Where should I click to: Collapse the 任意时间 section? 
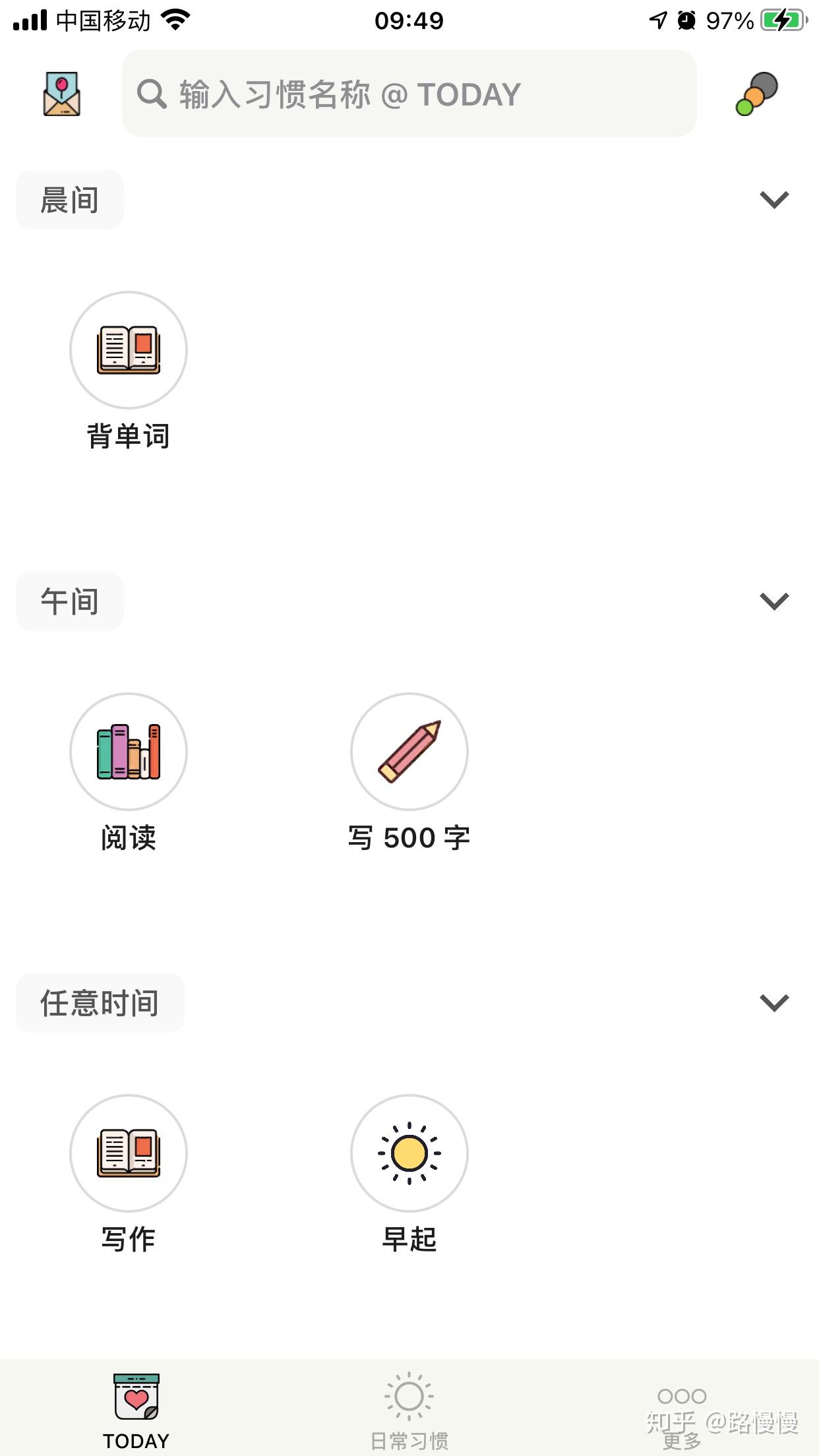pos(773,1002)
